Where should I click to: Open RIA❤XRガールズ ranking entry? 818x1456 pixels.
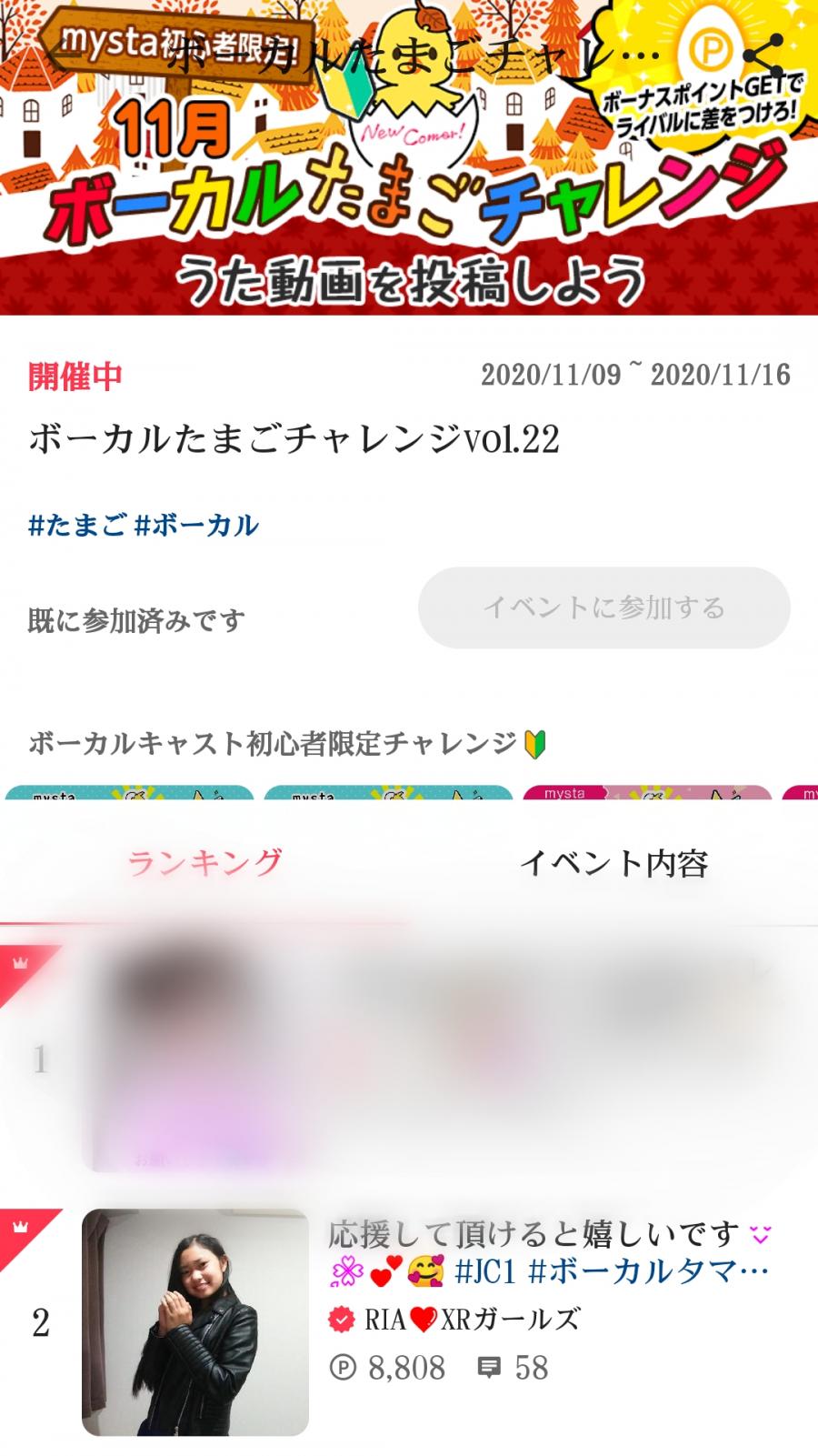pyautogui.click(x=409, y=1320)
